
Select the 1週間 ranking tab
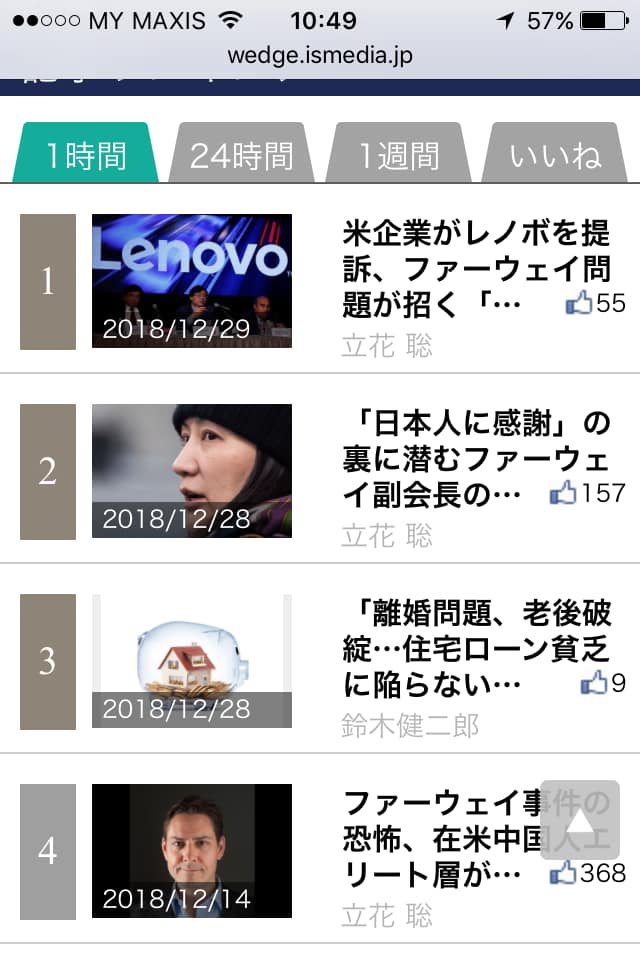(399, 155)
